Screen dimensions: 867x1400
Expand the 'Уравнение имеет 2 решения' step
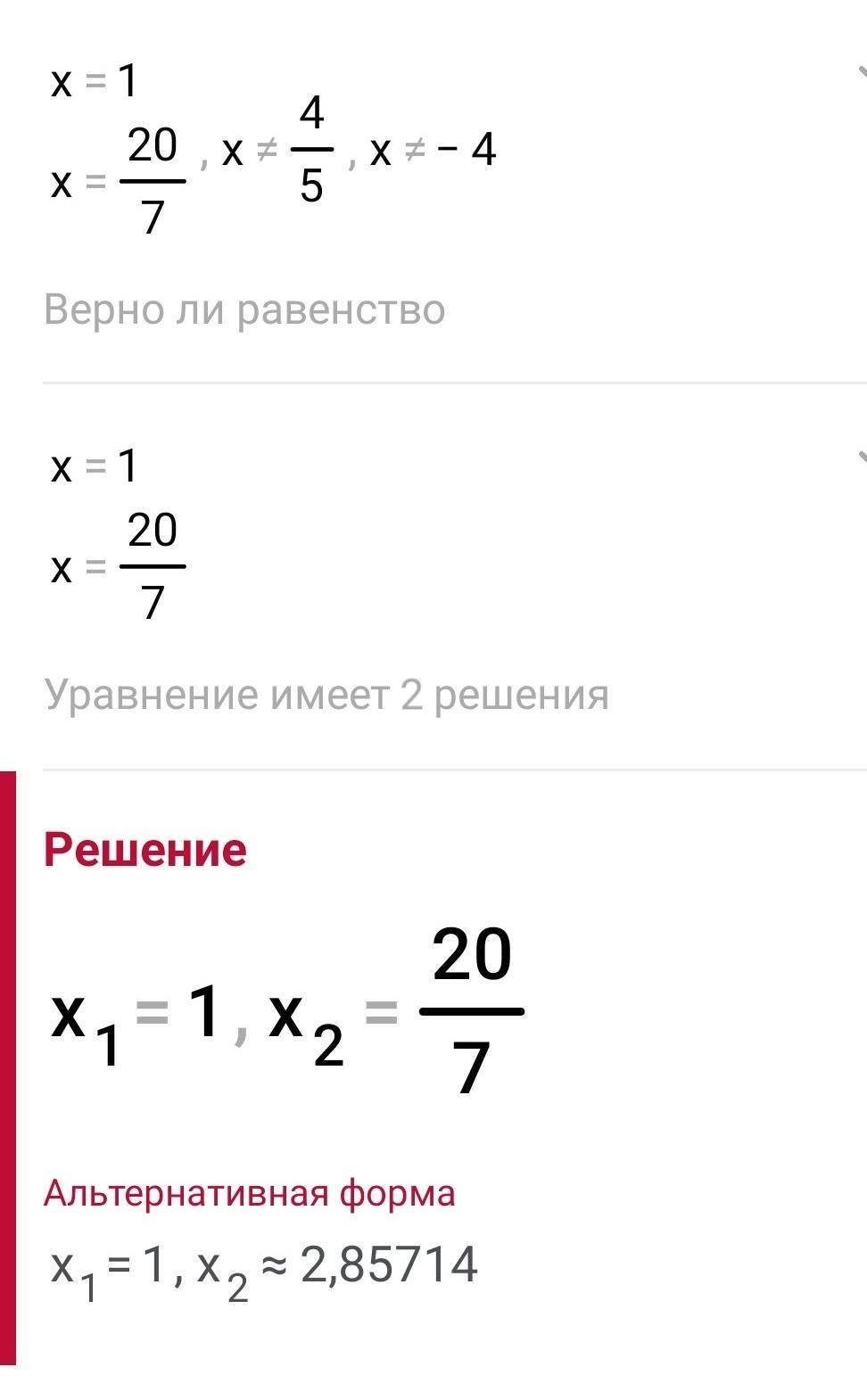[861, 458]
